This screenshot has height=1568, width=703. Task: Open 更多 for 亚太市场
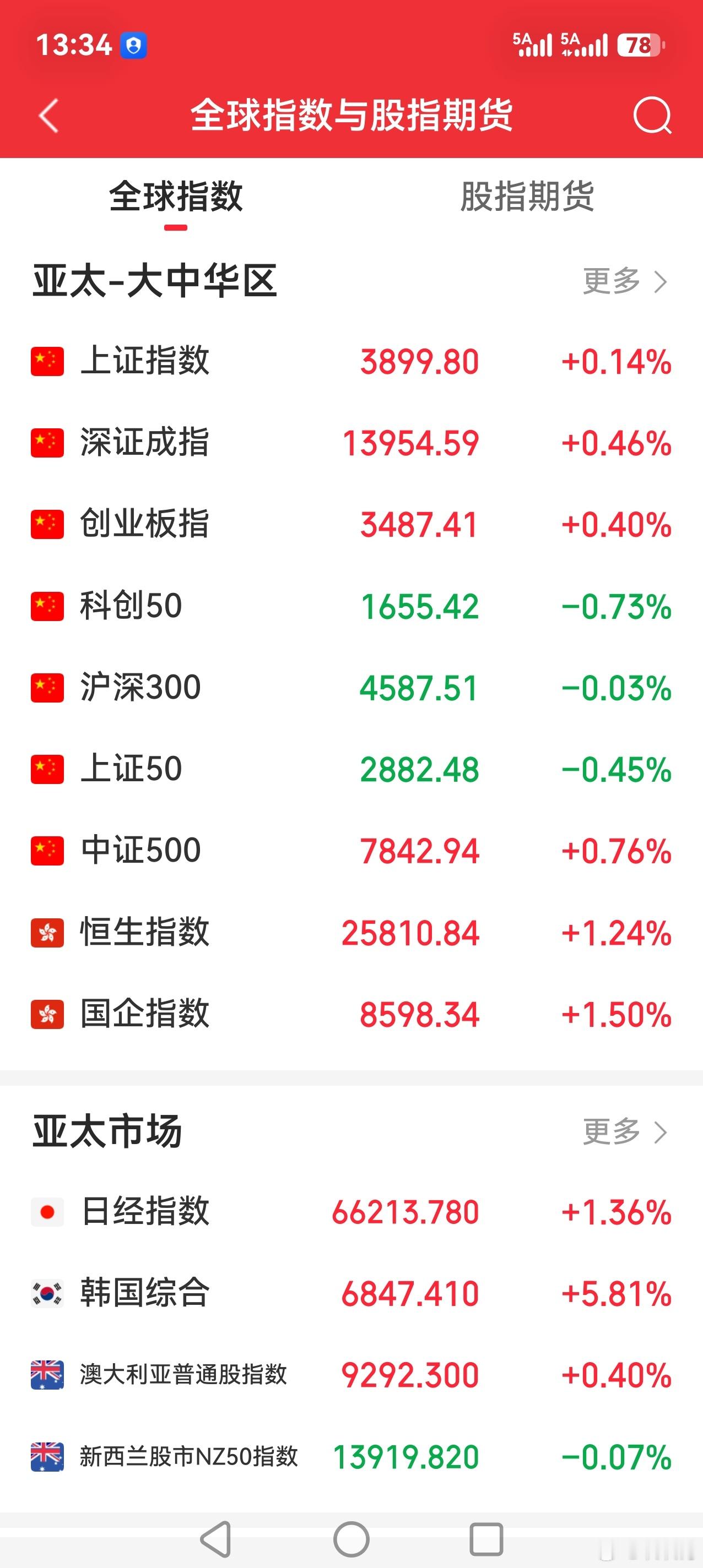625,1131
